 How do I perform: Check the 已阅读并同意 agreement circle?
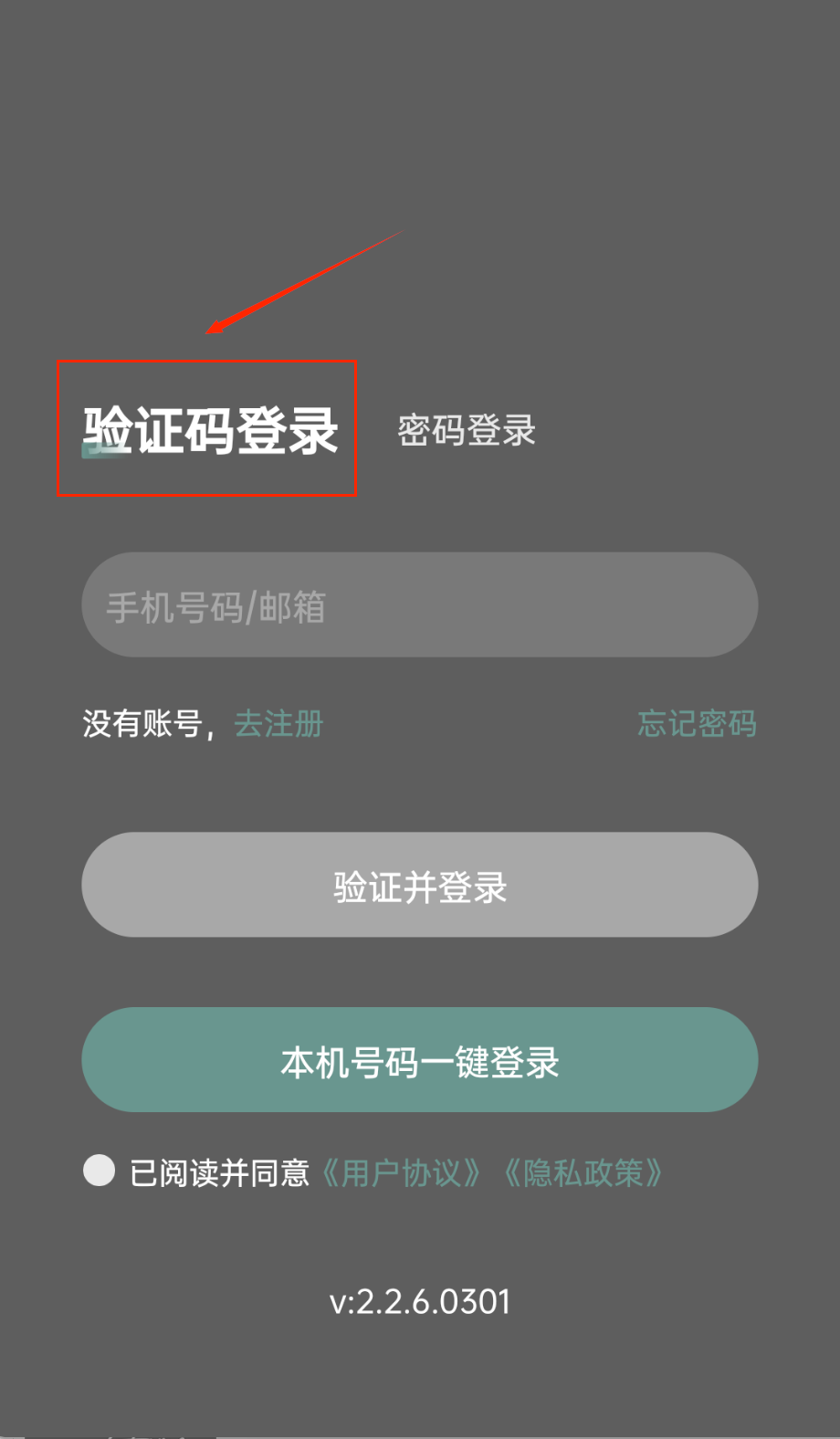[99, 1171]
